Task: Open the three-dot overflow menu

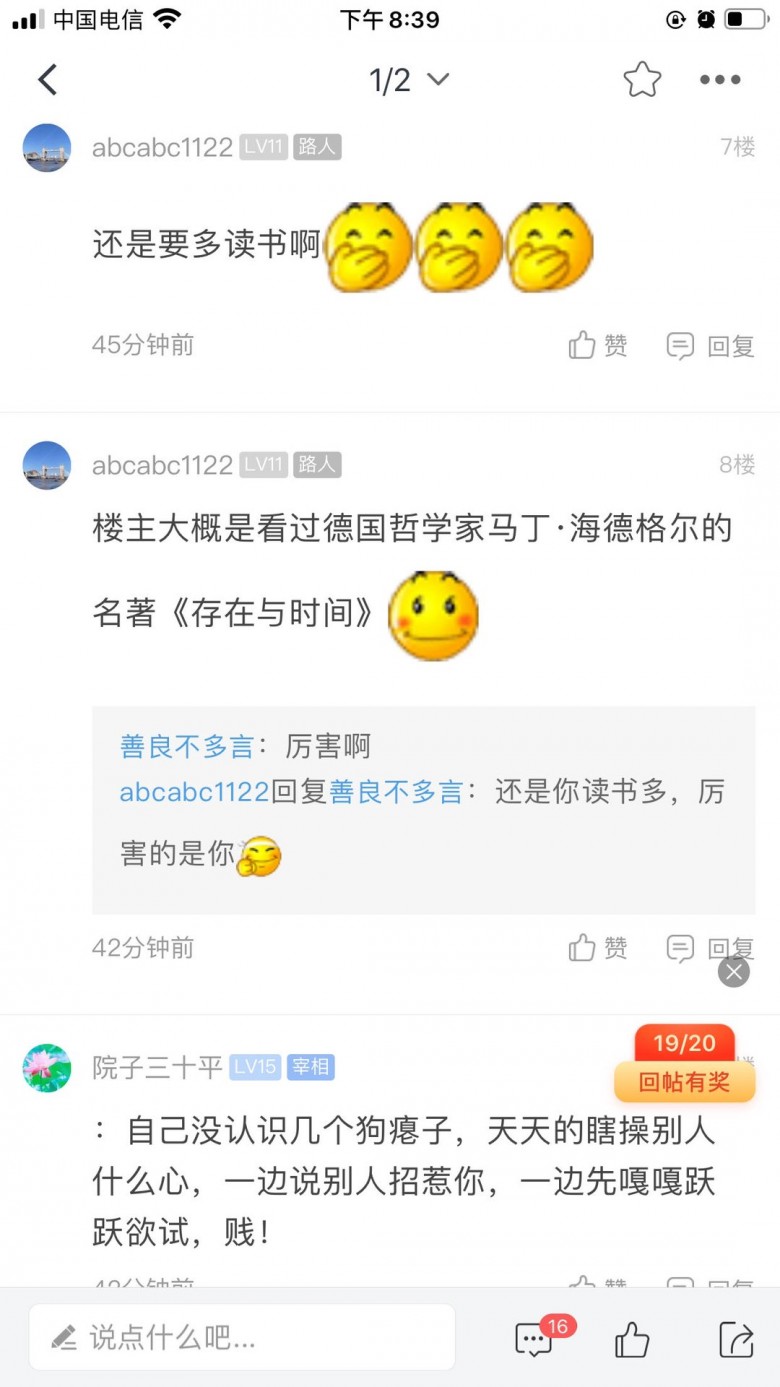Action: [x=720, y=80]
